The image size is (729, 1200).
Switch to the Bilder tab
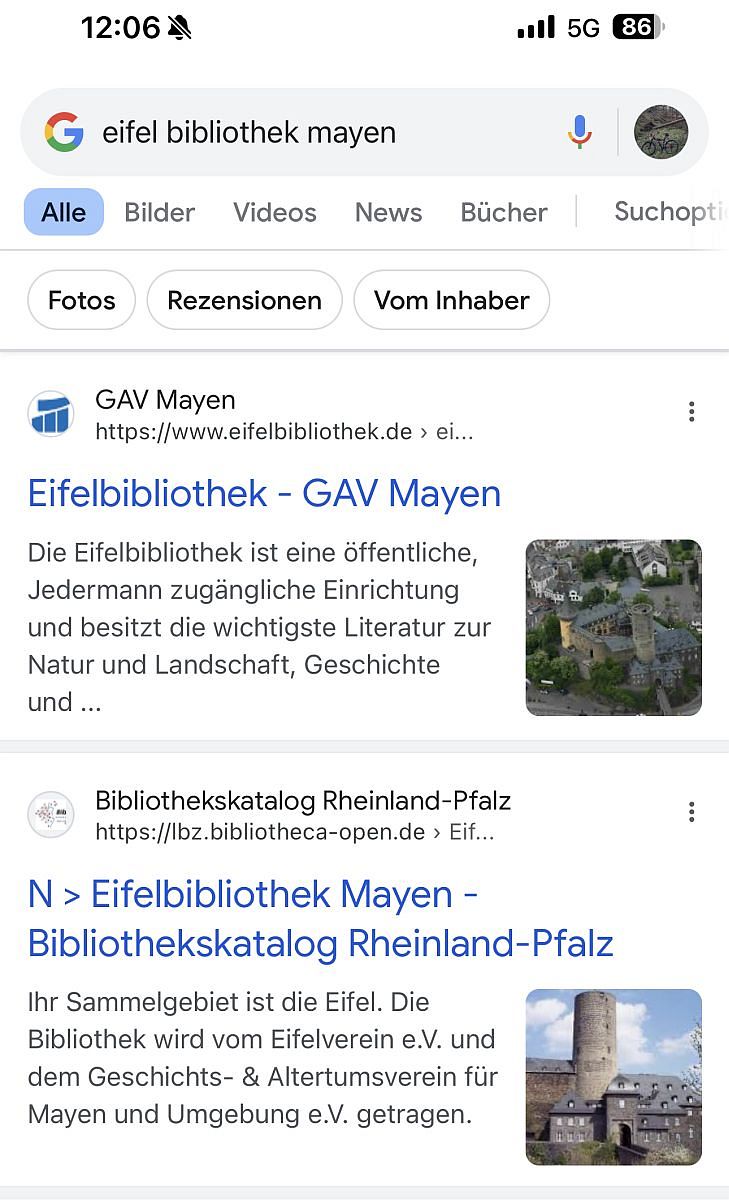point(159,212)
